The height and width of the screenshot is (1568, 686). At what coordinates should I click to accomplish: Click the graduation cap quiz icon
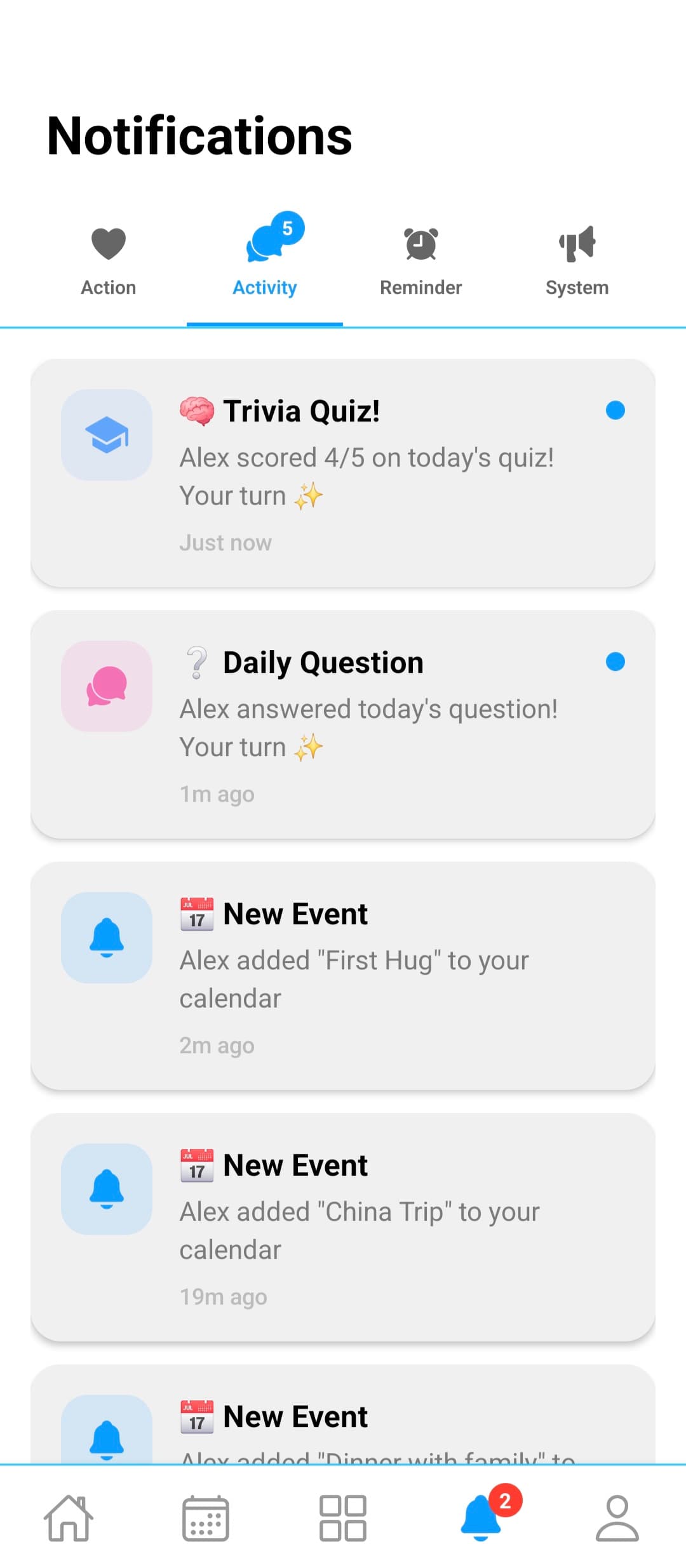coord(106,435)
